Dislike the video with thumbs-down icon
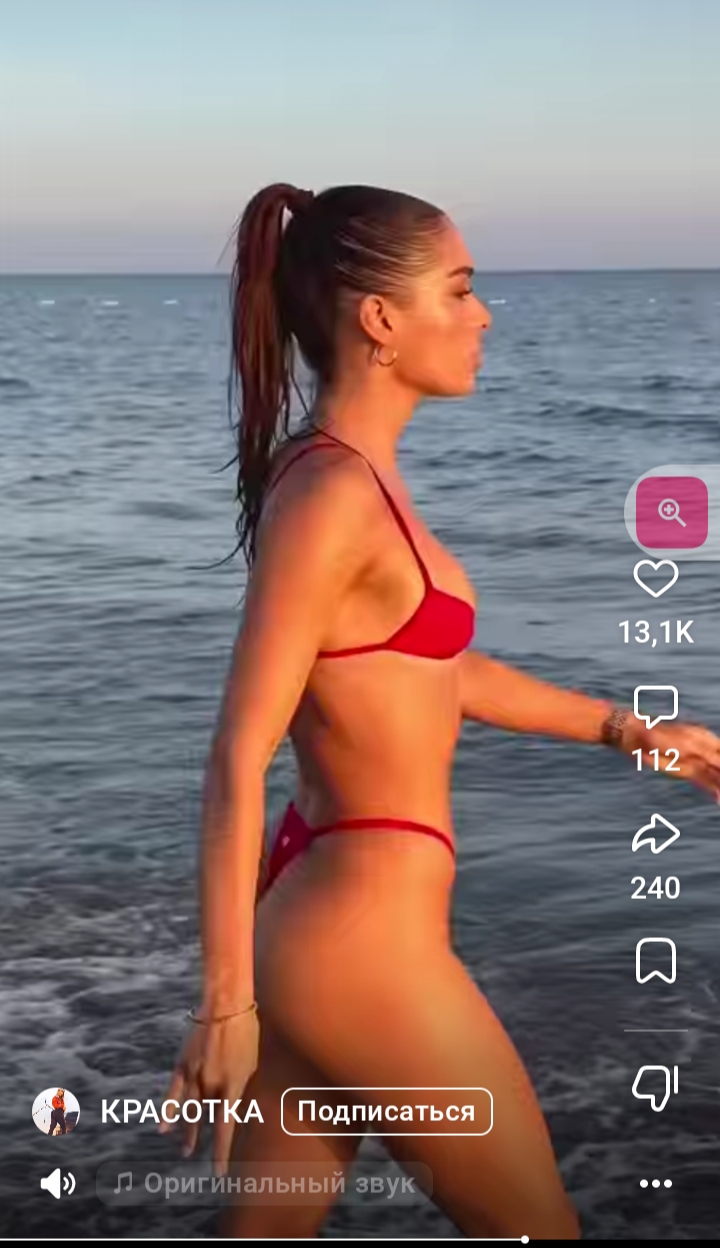The height and width of the screenshot is (1248, 720). click(656, 1088)
